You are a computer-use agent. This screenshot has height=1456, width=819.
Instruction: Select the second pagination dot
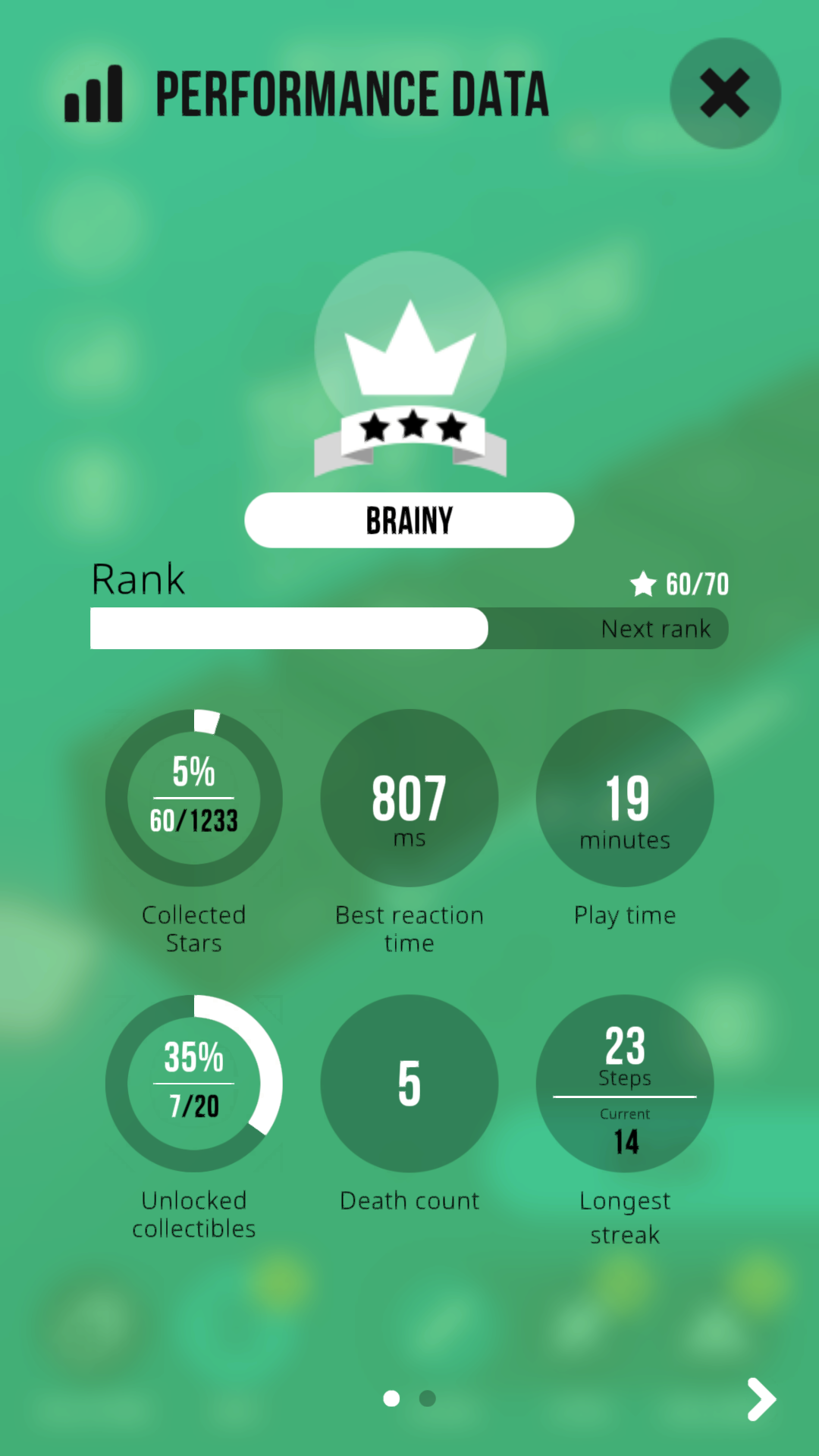tap(427, 1399)
